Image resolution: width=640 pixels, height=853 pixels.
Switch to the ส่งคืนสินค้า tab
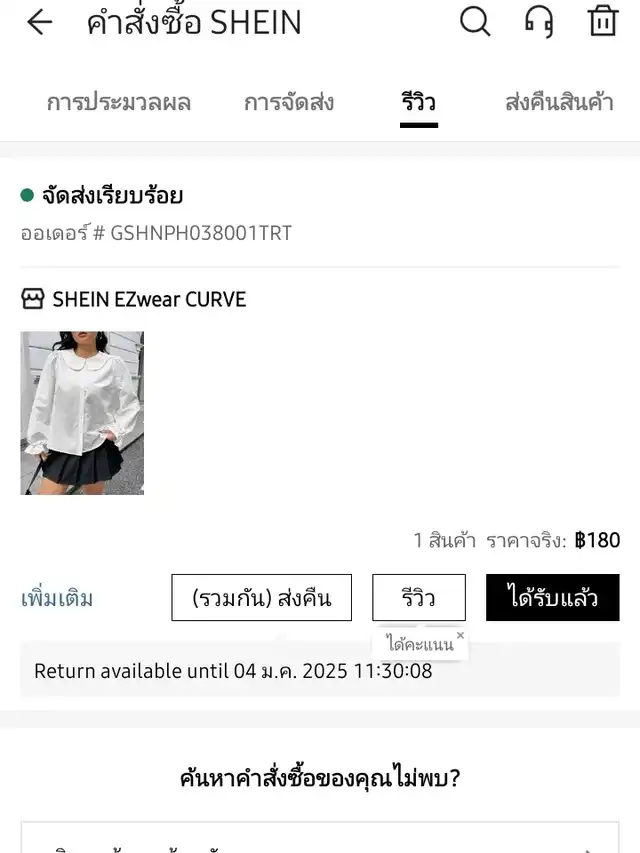tap(559, 102)
